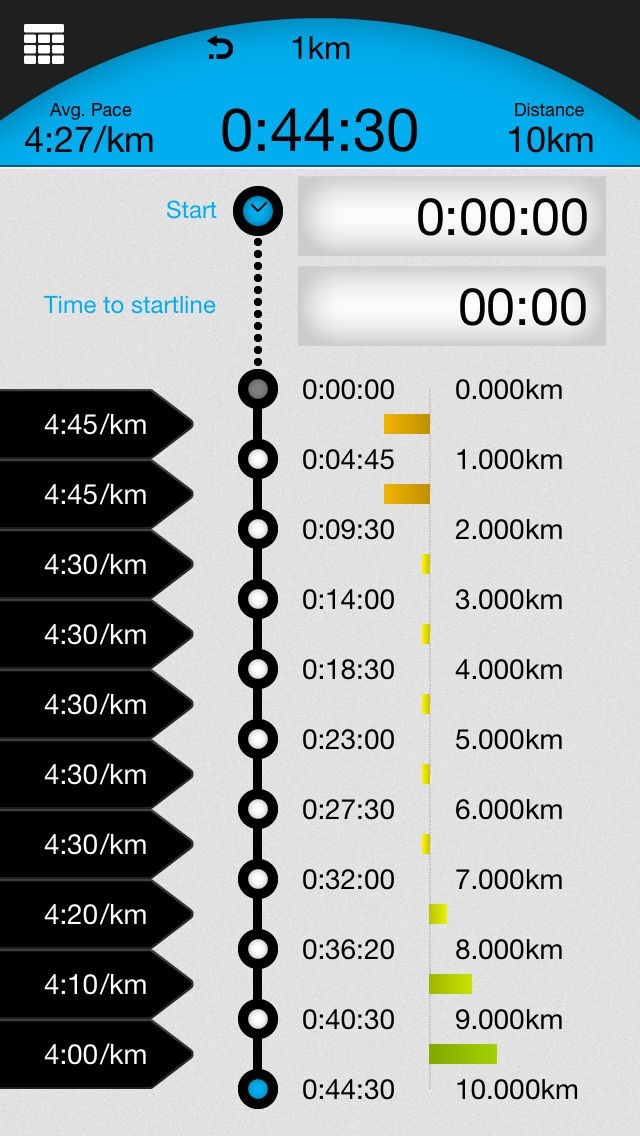Change the 10km distance value

click(x=550, y=139)
